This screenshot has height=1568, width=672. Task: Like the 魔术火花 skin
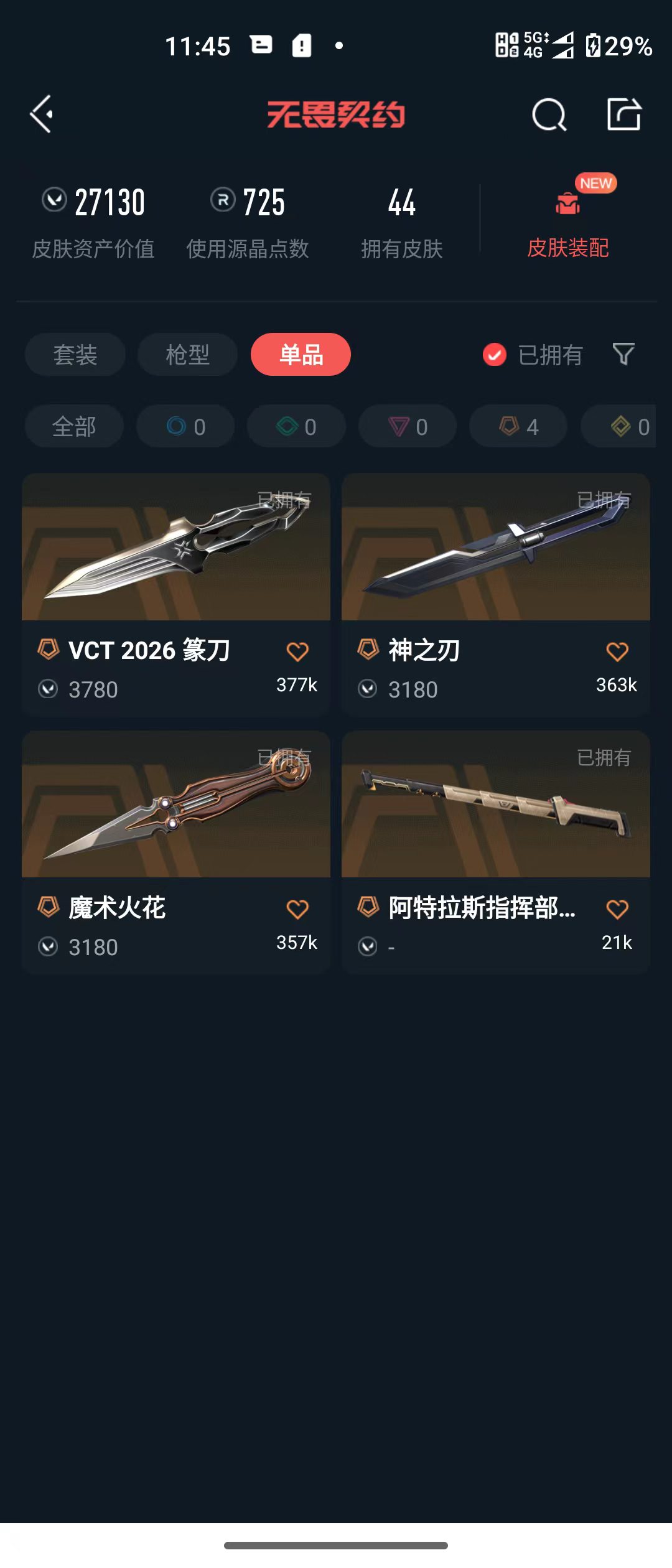[297, 909]
